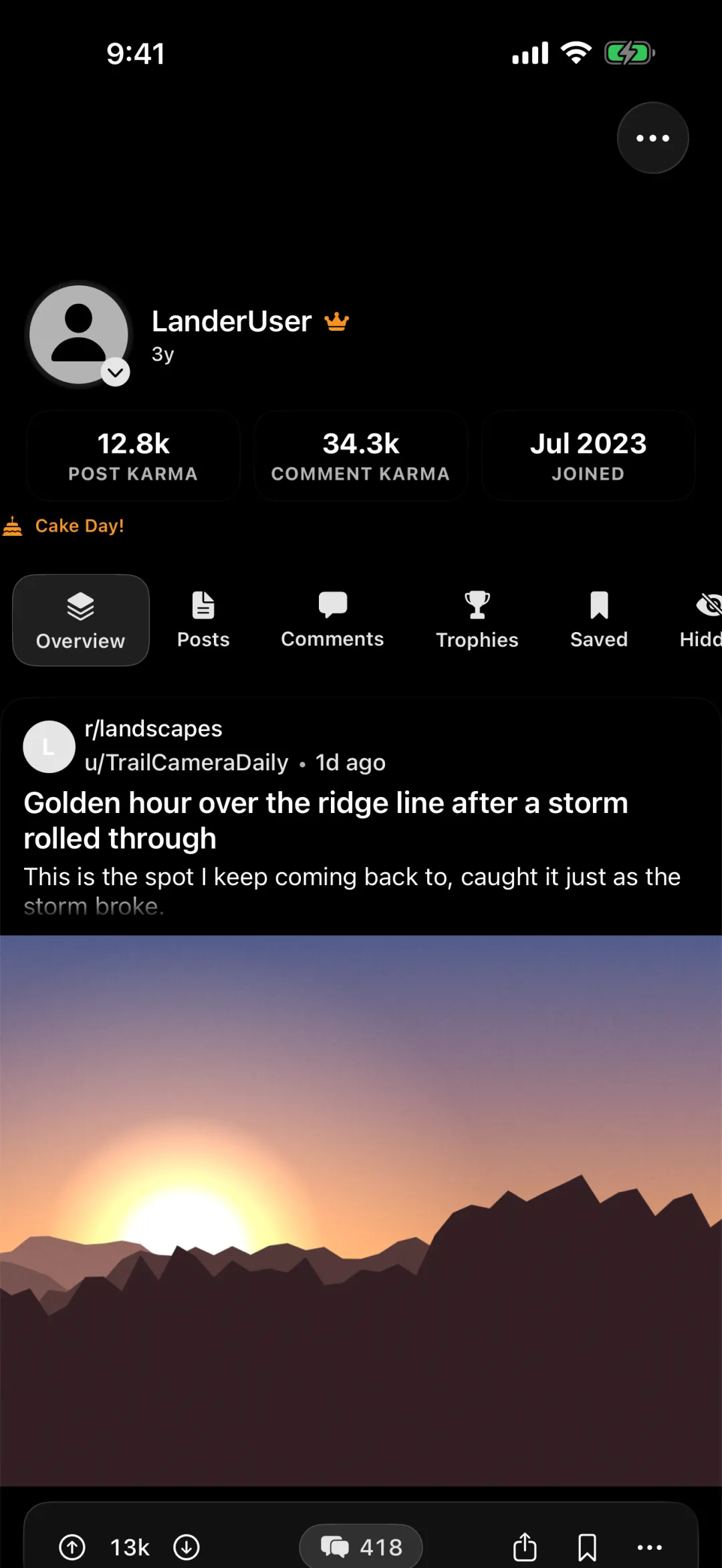722x1568 pixels.
Task: Open the three-dot profile options menu
Action: [x=652, y=138]
